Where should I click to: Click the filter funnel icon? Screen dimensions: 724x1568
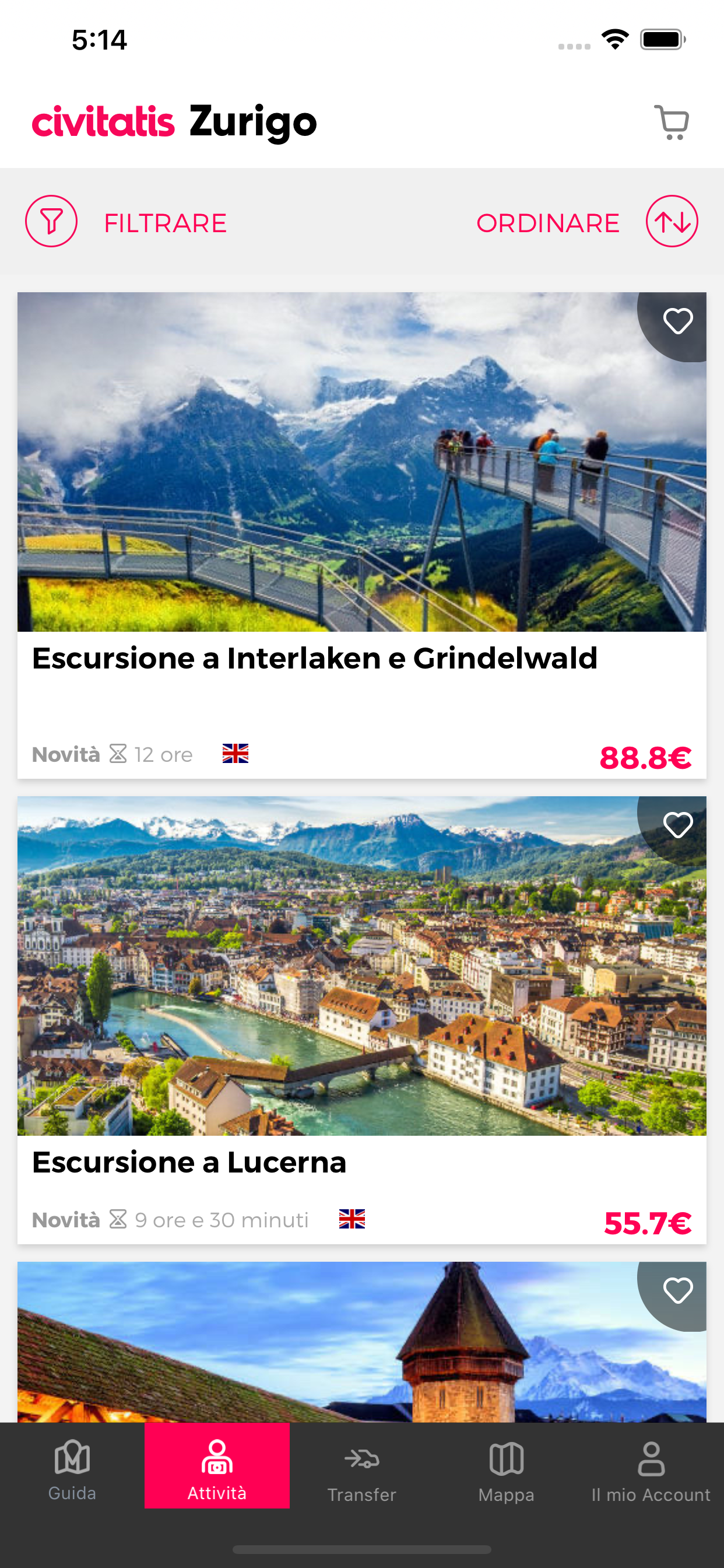point(50,222)
